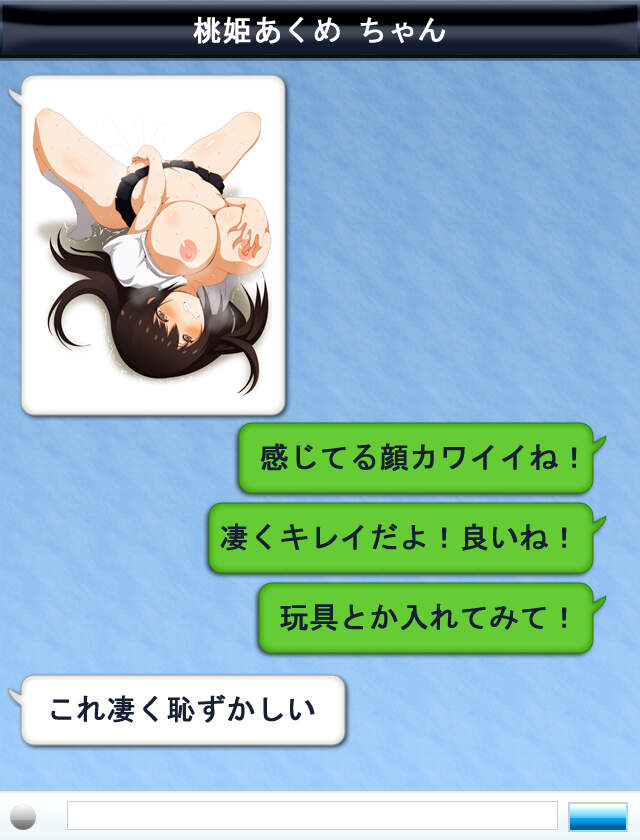Viewport: 640px width, 840px height.
Task: Tap the round gray button beside the input
Action: pos(22,816)
